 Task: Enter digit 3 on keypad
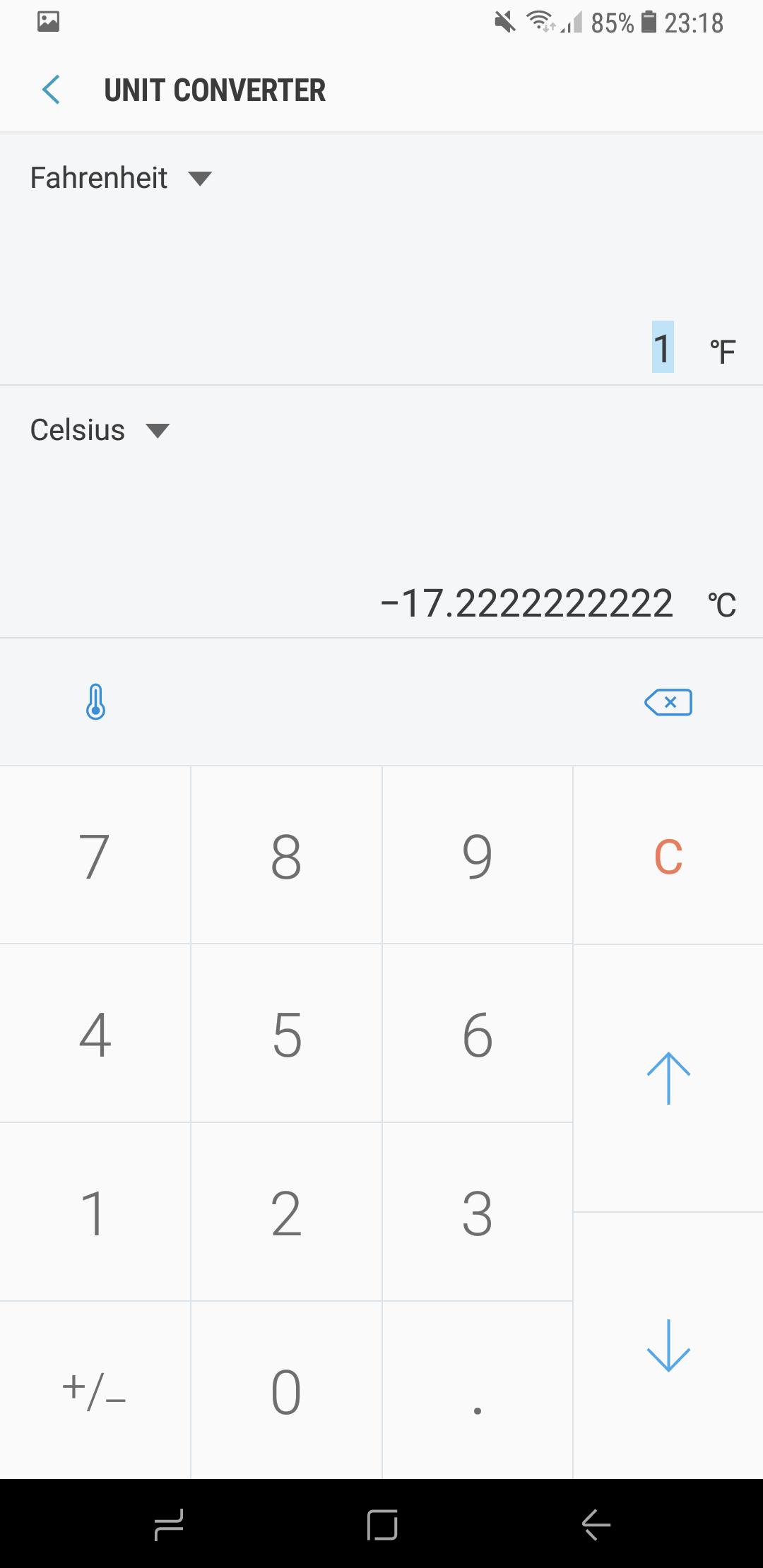(477, 1213)
